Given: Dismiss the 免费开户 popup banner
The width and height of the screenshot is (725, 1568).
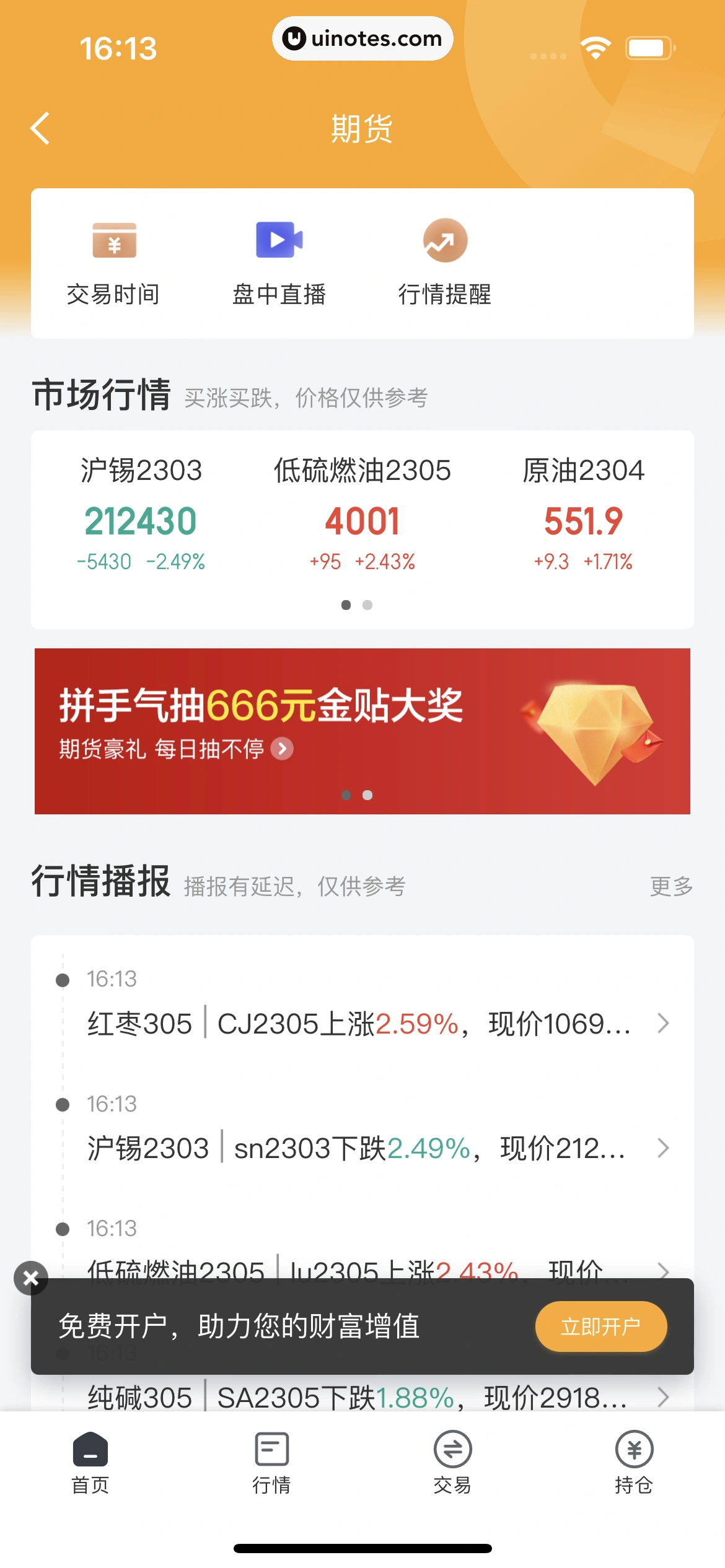Looking at the screenshot, I should (x=31, y=1278).
